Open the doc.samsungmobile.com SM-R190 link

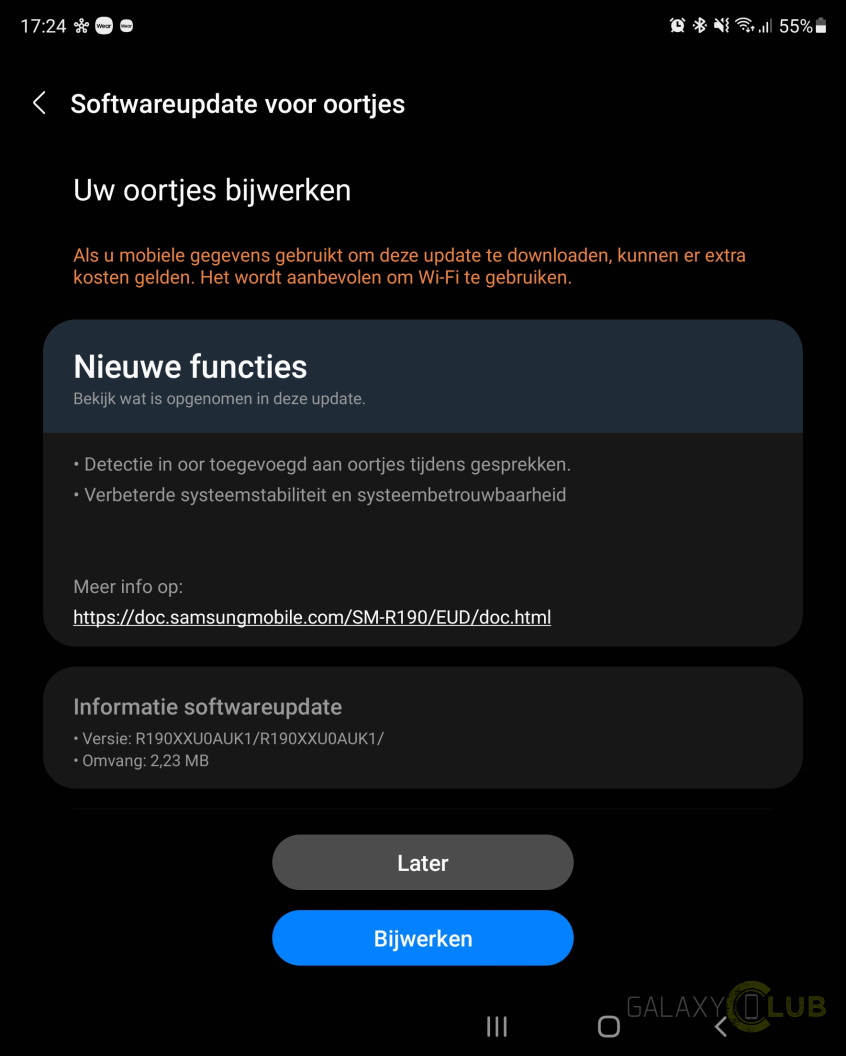312,617
